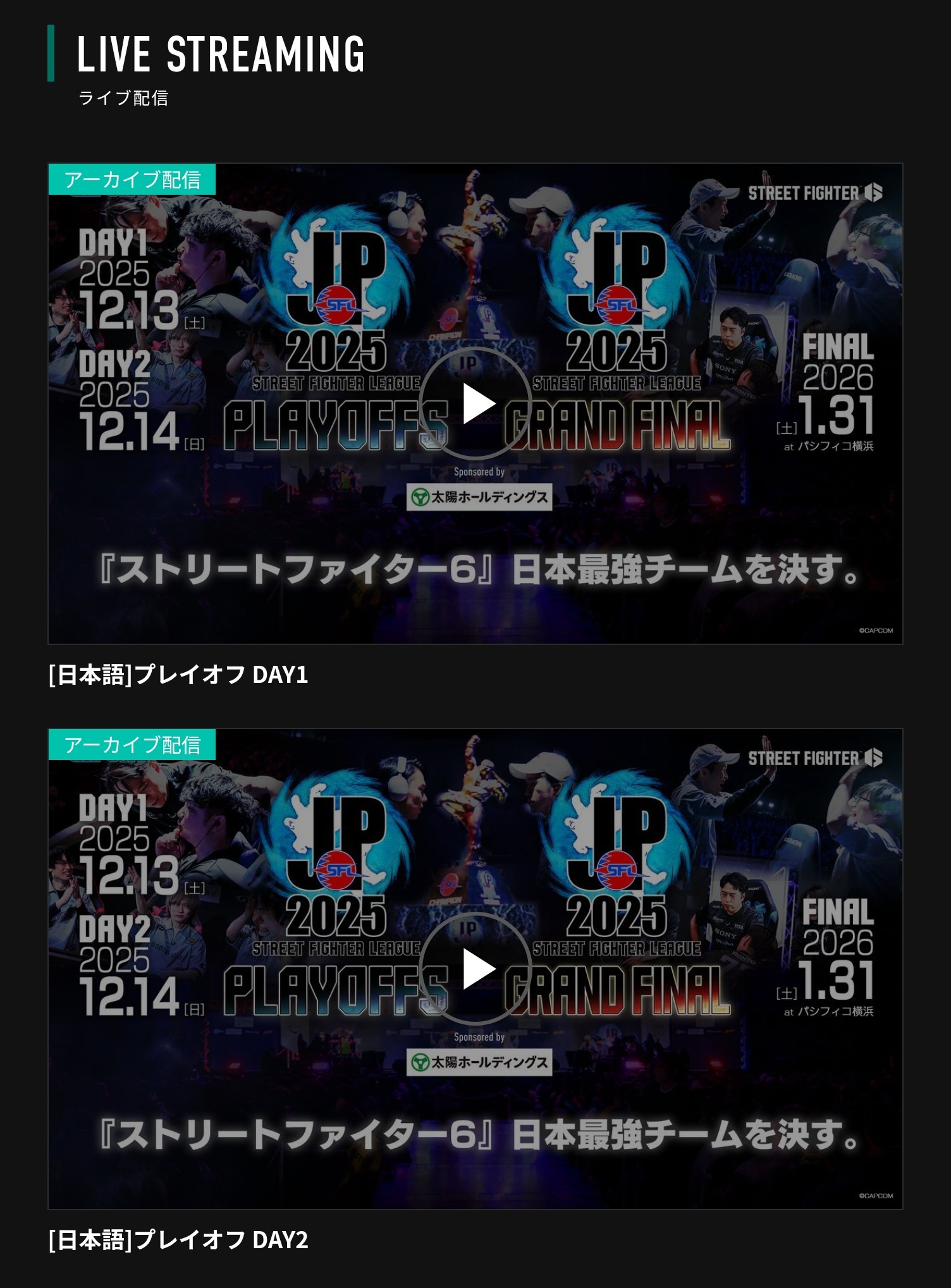Play the プレイオフ DAY1 archive video
This screenshot has height=1288, width=951.
(475, 403)
